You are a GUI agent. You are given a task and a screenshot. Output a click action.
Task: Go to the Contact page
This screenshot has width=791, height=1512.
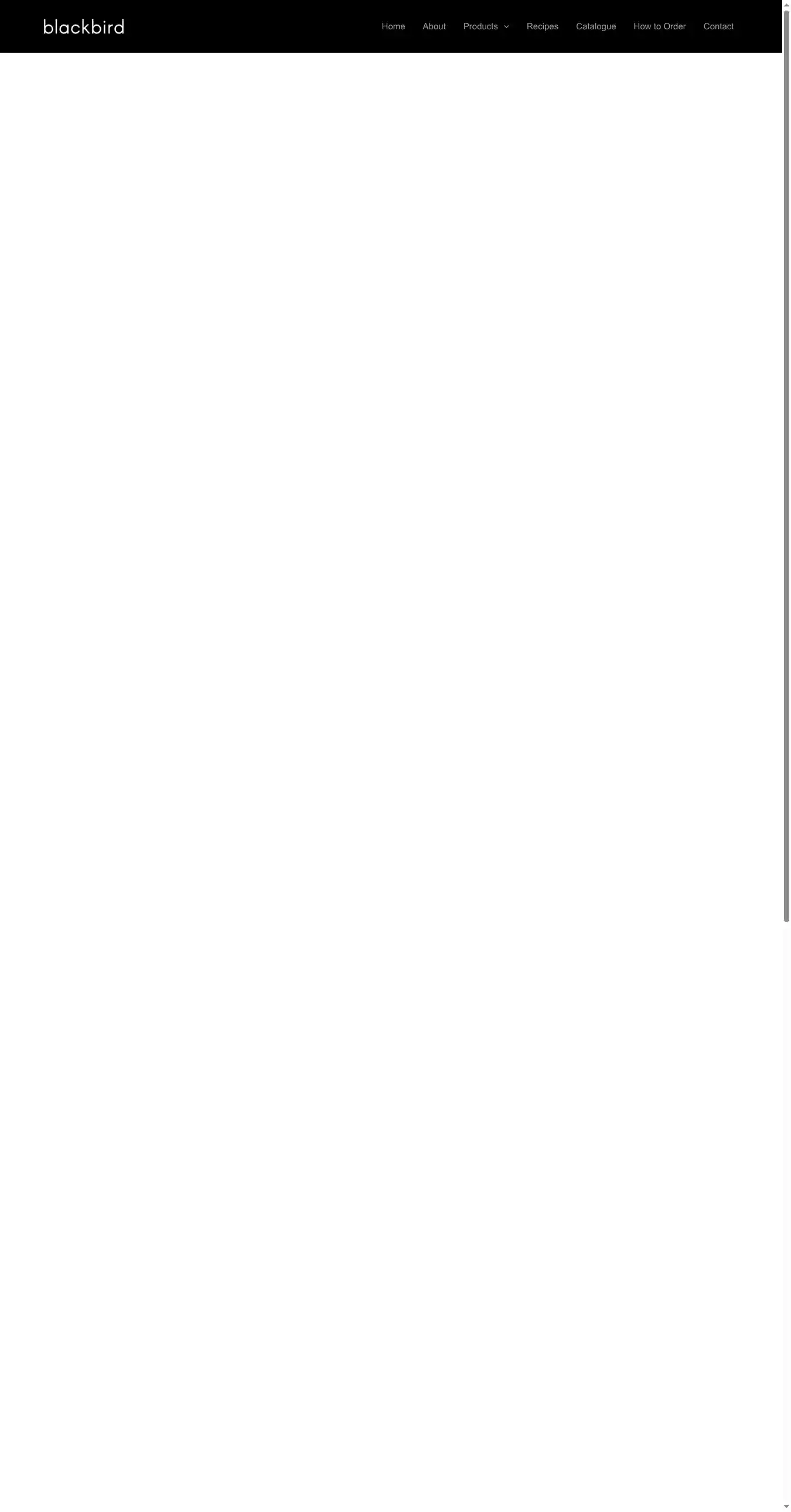click(x=718, y=26)
